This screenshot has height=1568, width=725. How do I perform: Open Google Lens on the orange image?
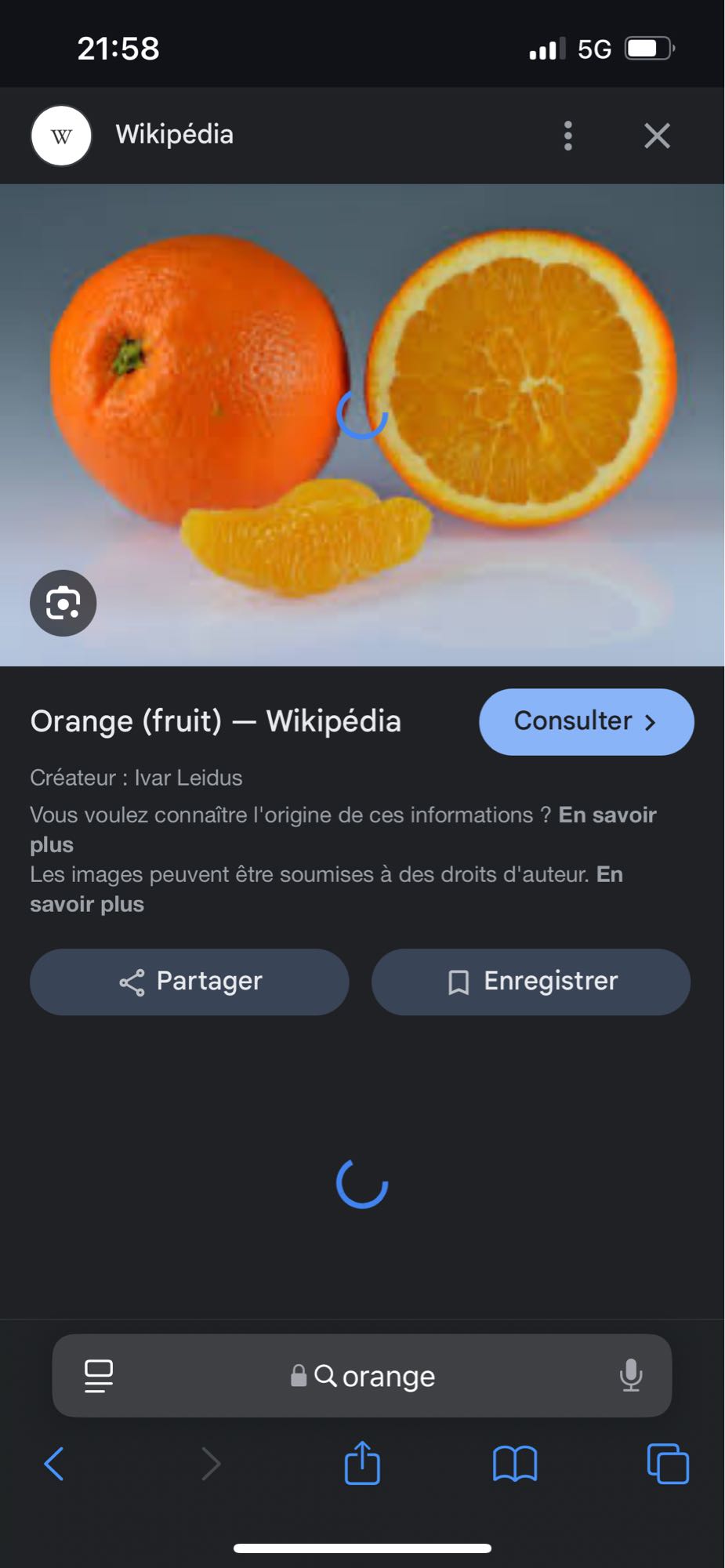[63, 603]
